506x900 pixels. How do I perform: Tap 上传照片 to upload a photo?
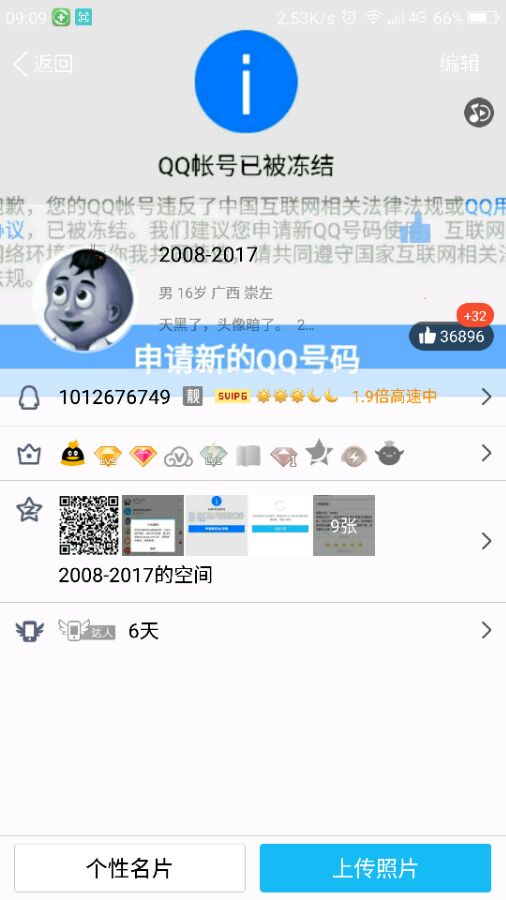[375, 867]
